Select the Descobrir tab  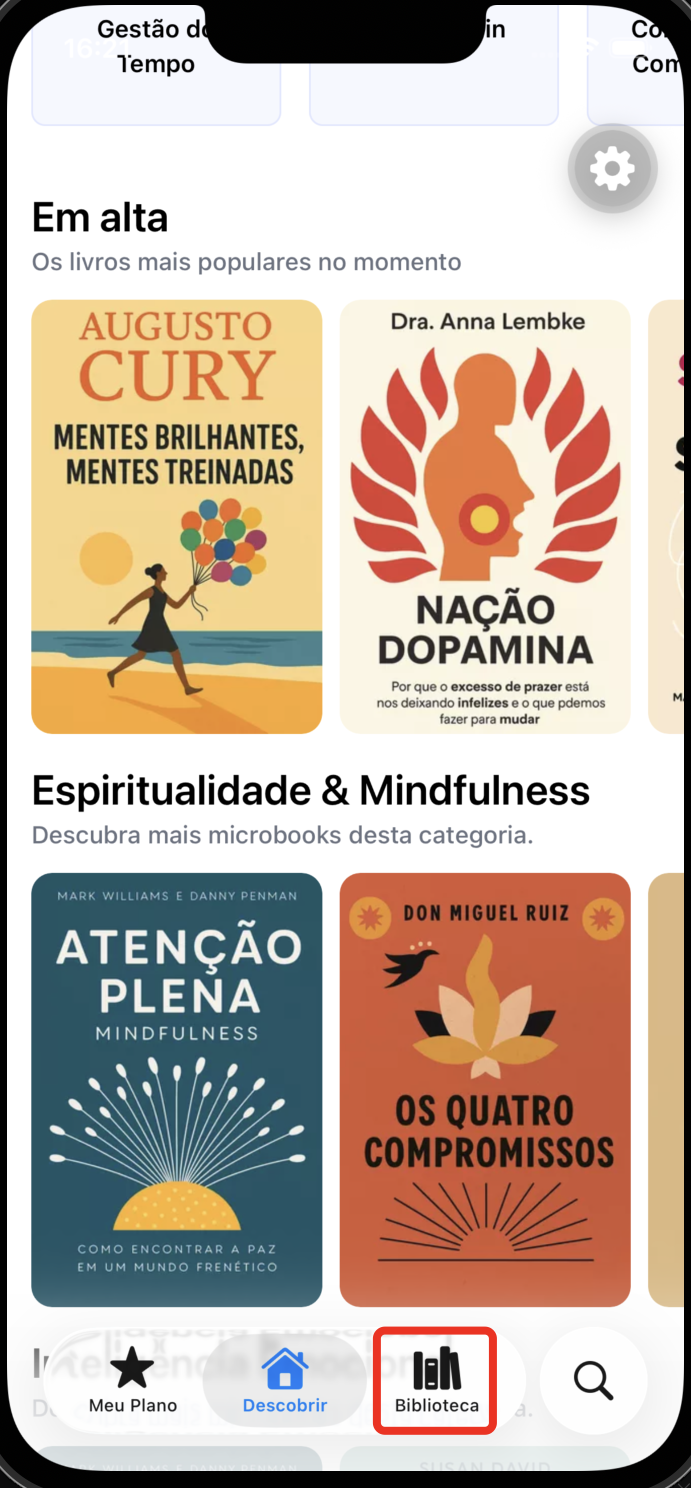point(285,1381)
